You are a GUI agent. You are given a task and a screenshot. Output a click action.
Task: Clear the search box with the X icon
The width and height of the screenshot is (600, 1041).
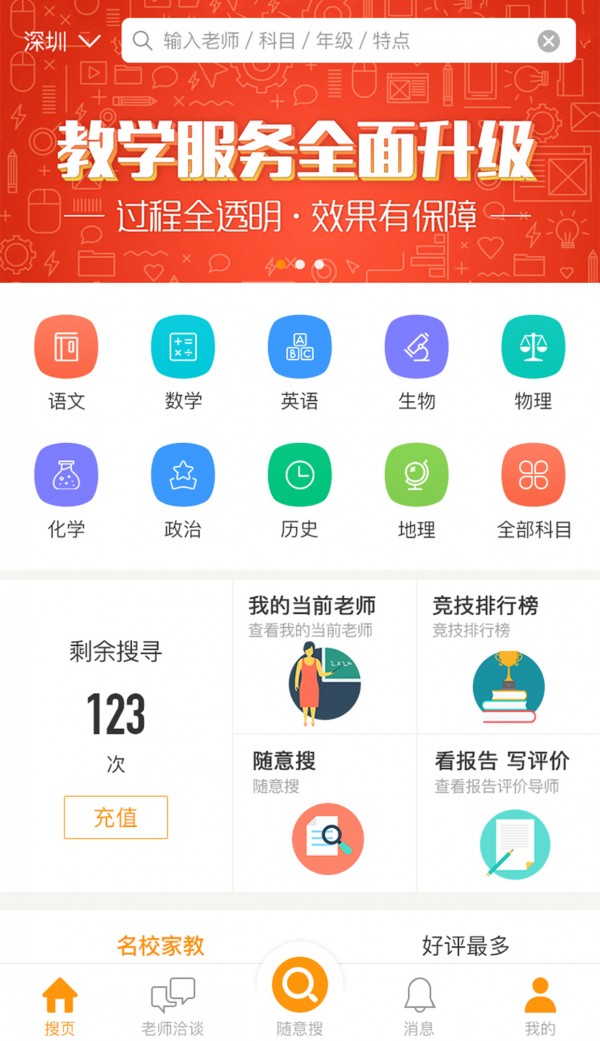coord(548,41)
